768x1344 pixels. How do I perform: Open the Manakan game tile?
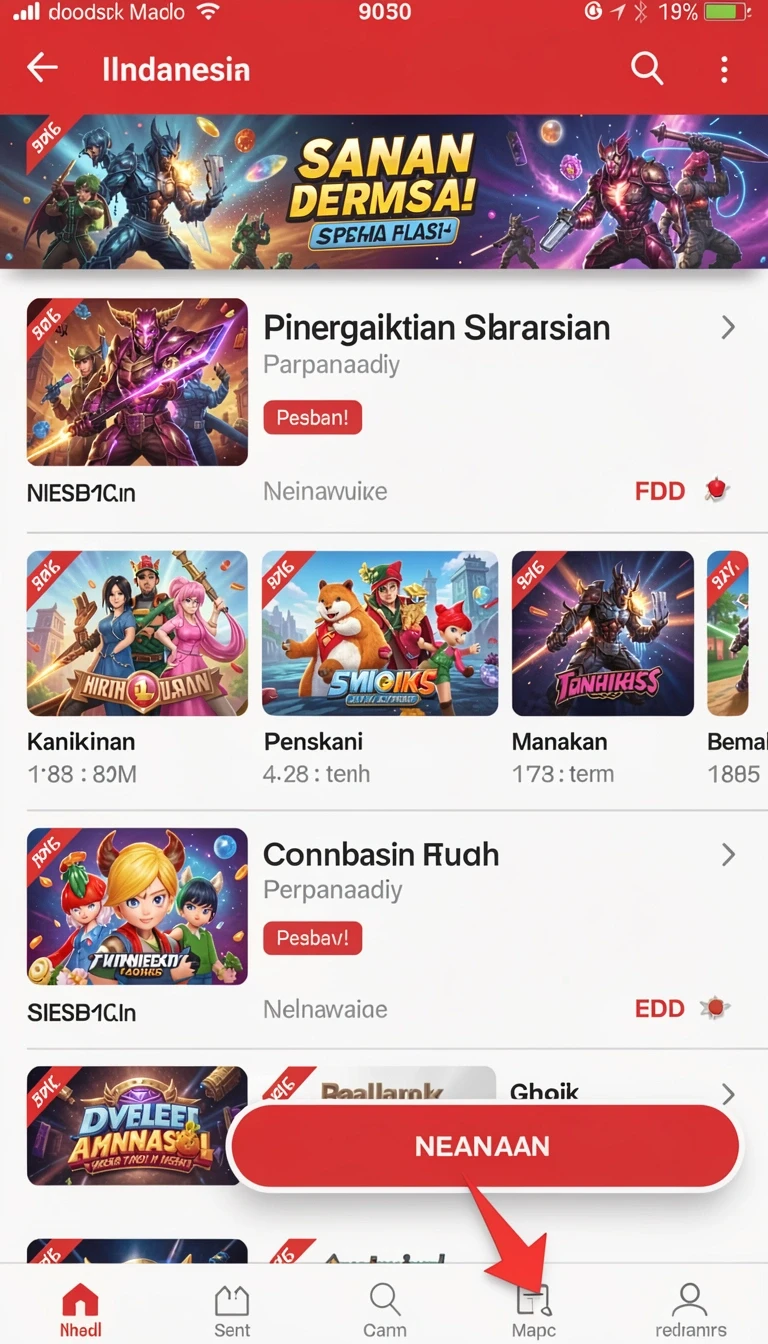(x=603, y=668)
